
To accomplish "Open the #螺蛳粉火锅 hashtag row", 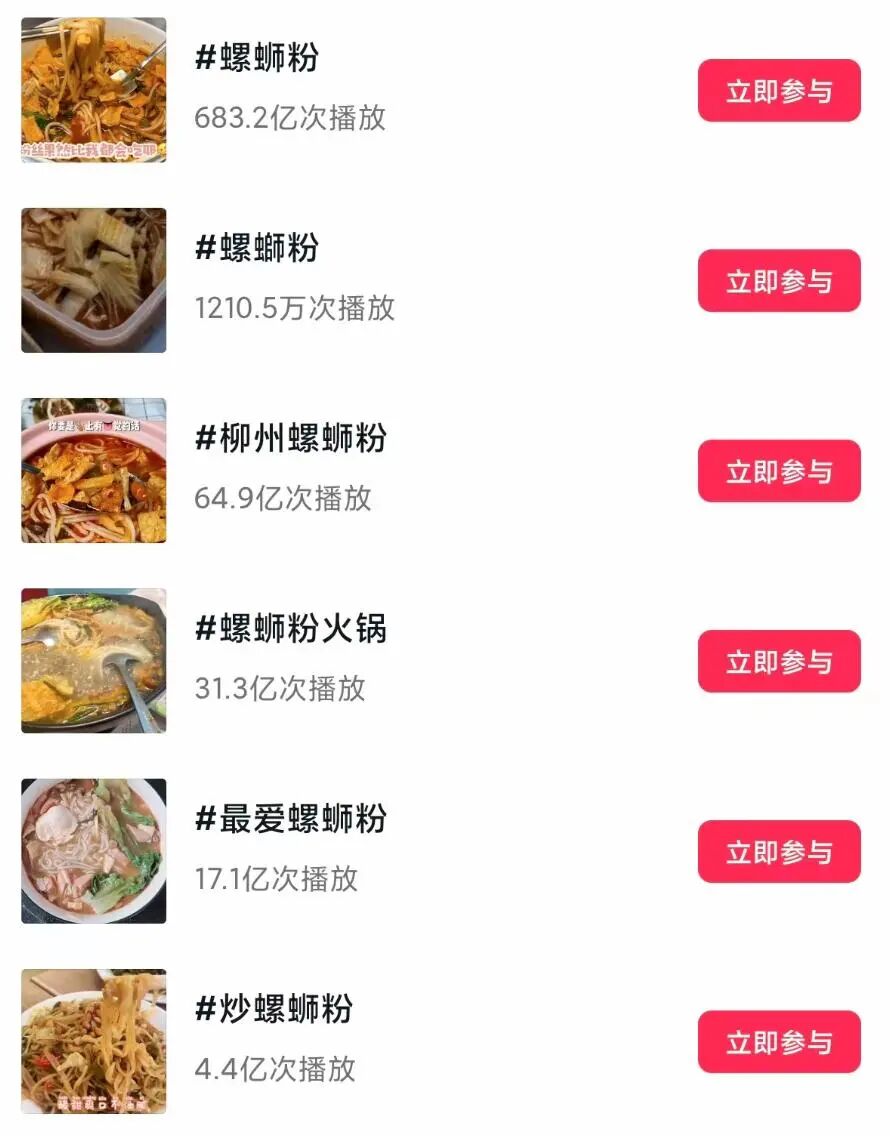I will 290,629.
